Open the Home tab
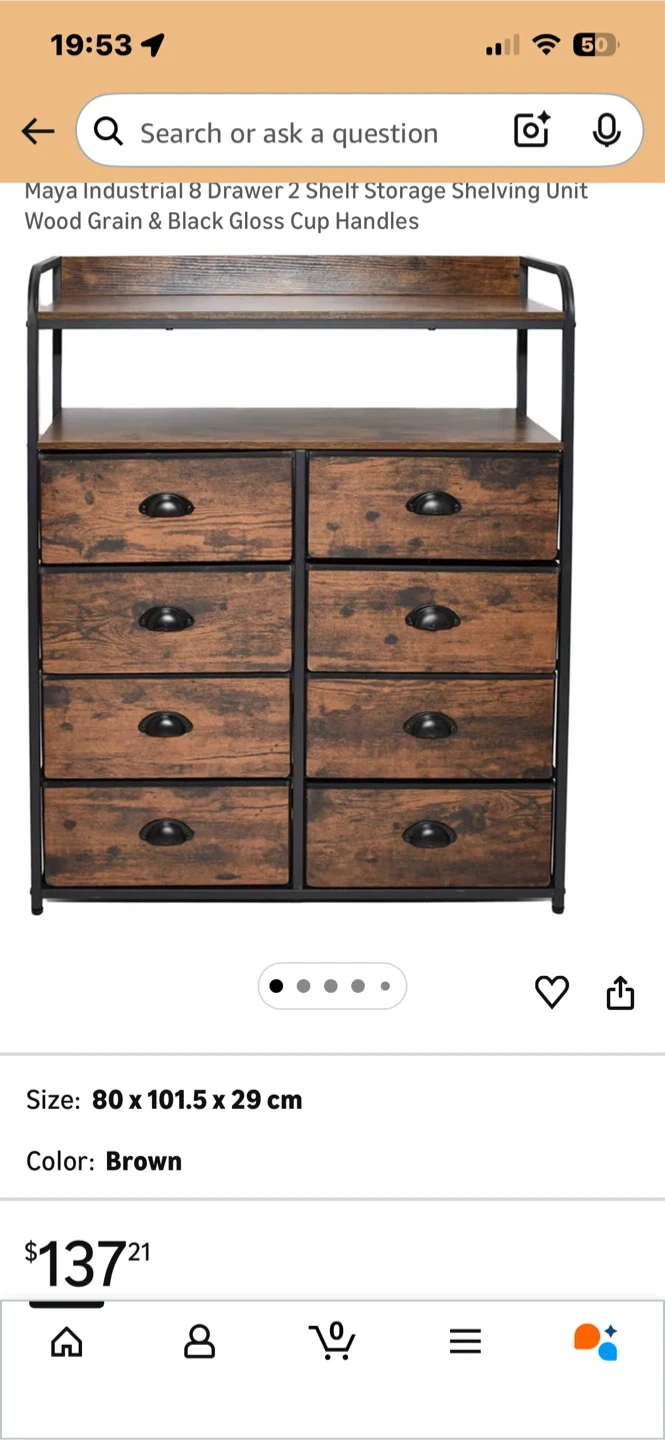 [67, 1341]
